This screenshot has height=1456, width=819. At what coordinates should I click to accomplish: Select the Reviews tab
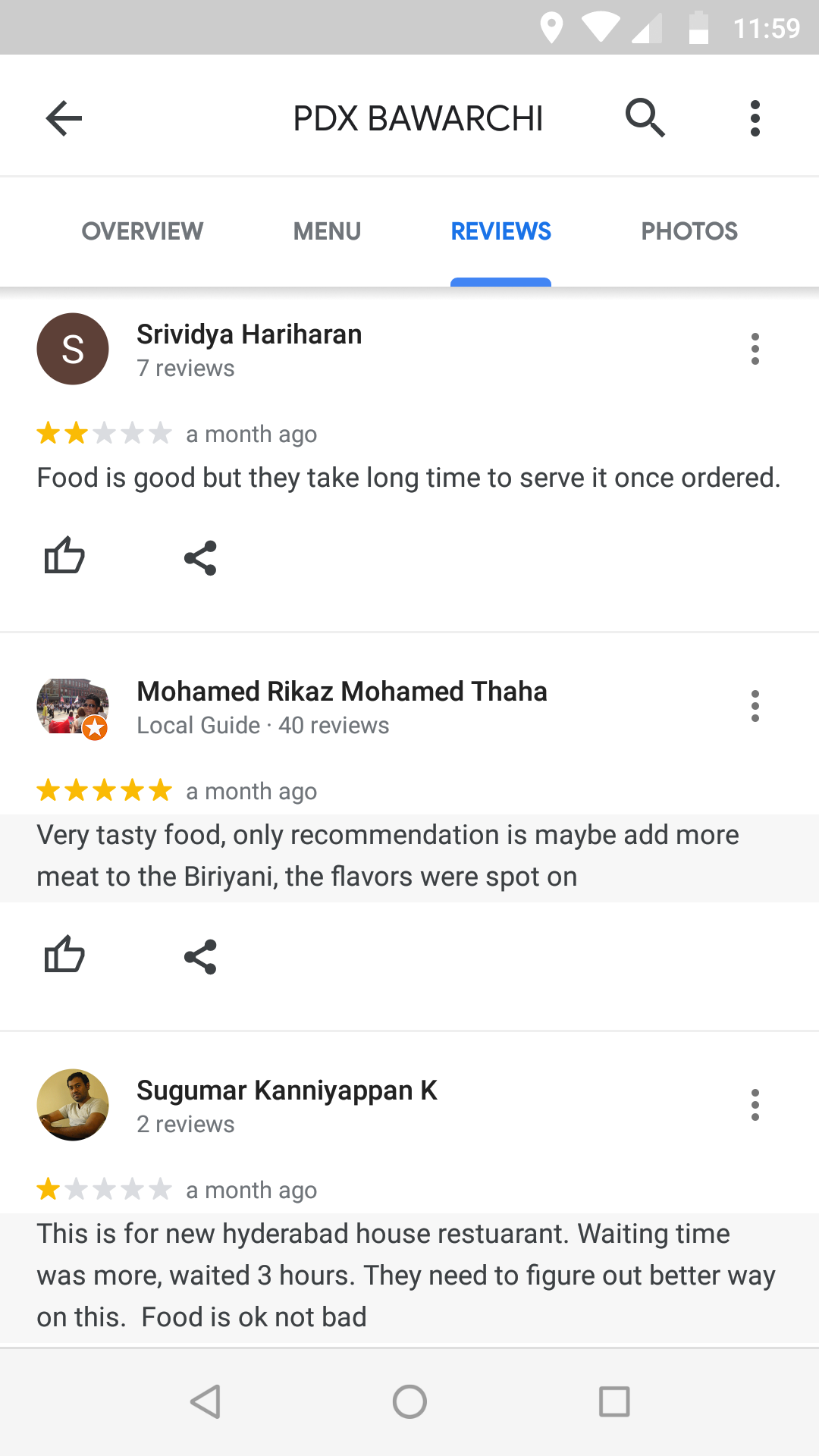(x=500, y=231)
